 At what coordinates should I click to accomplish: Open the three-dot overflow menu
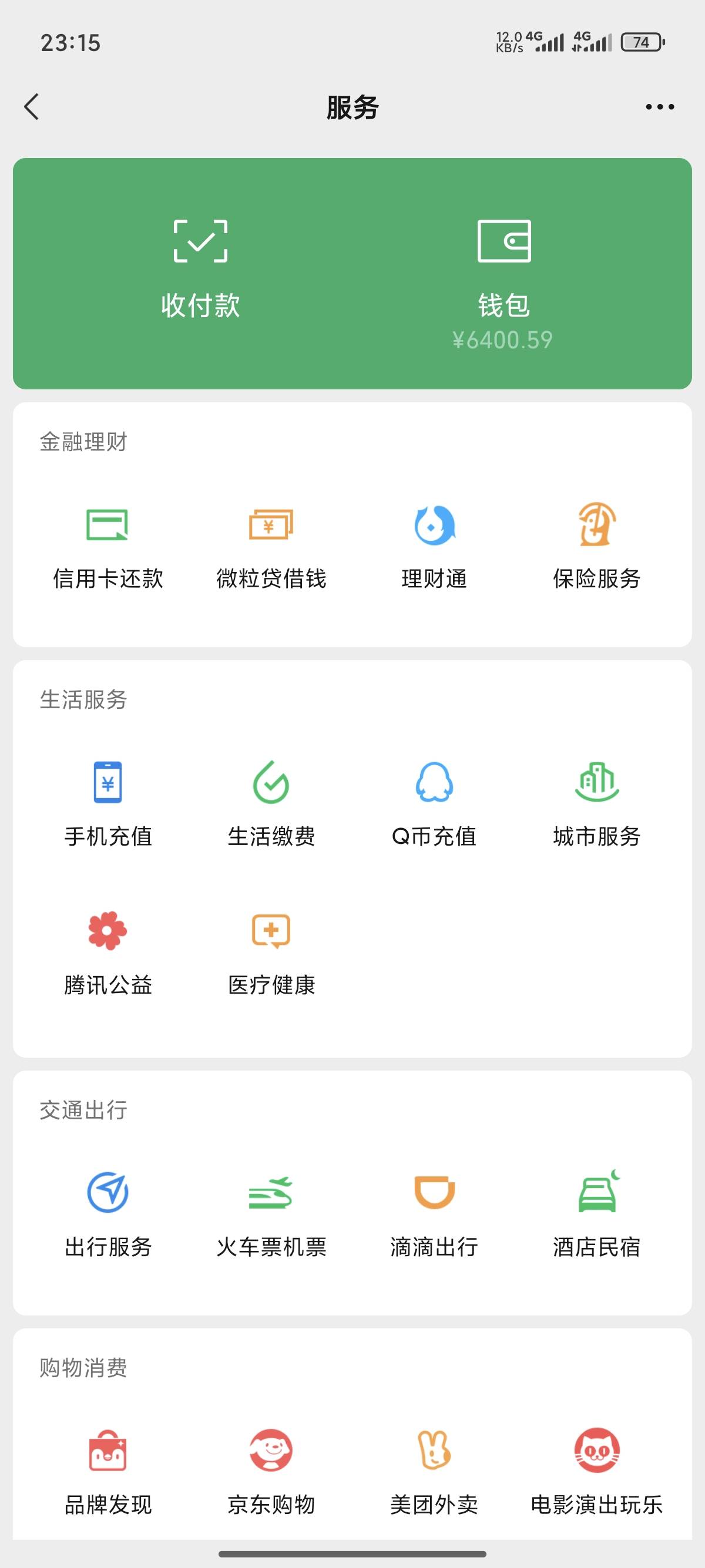point(659,107)
